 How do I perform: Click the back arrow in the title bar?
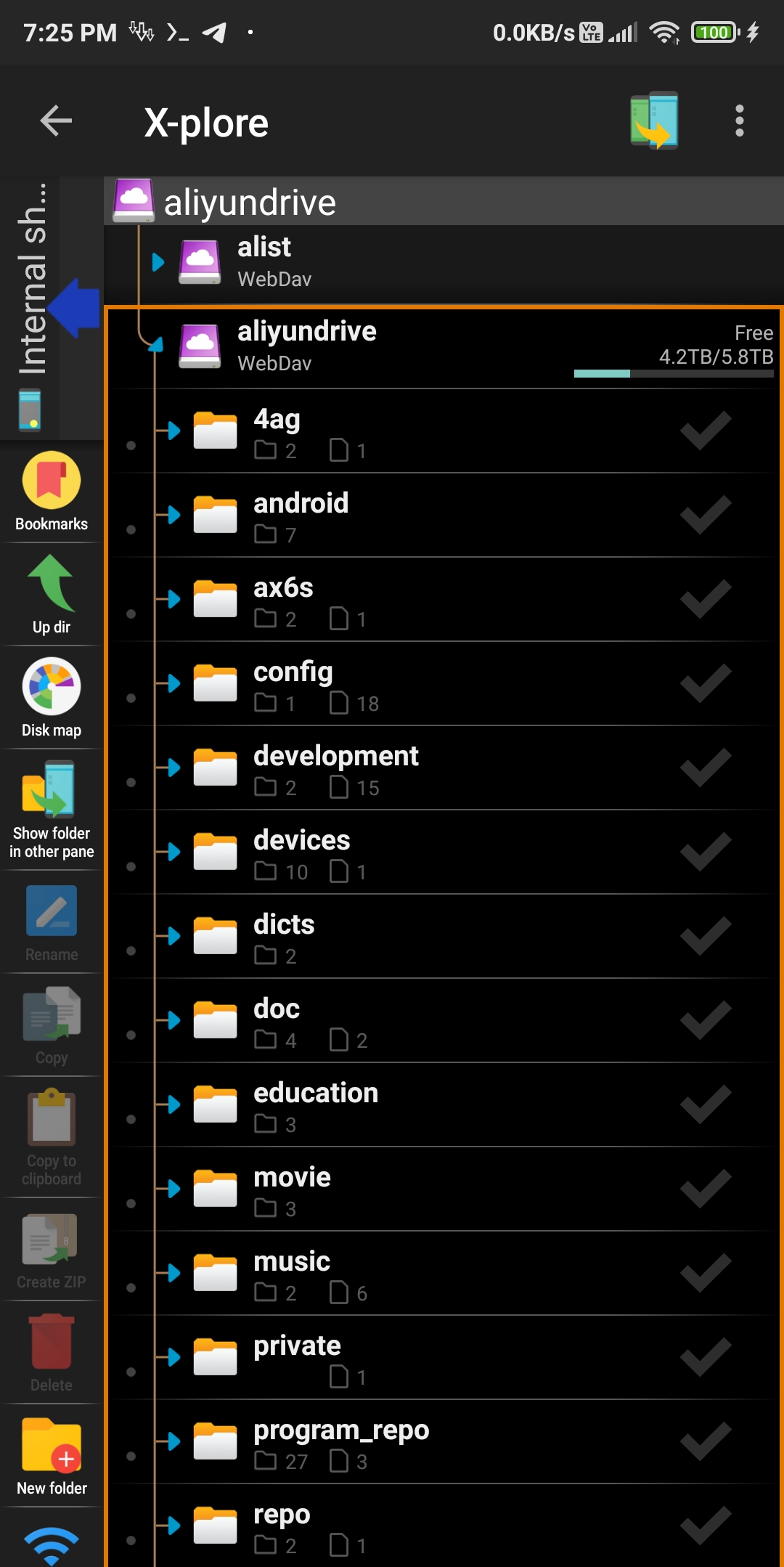(54, 122)
